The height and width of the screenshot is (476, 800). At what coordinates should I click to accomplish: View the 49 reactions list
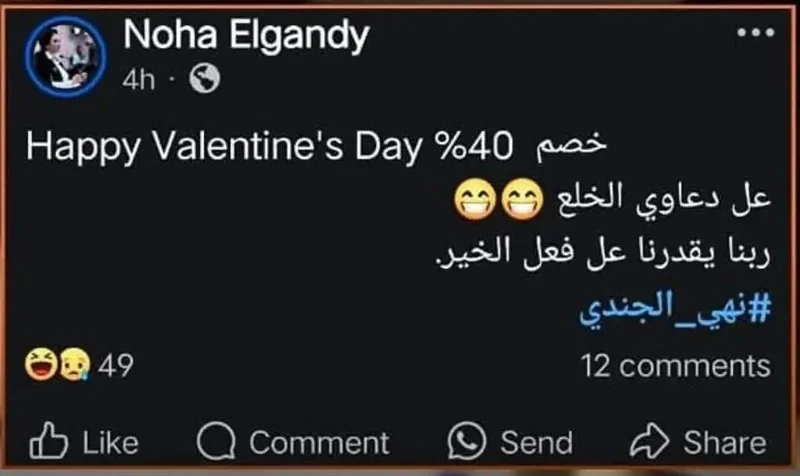click(x=78, y=366)
